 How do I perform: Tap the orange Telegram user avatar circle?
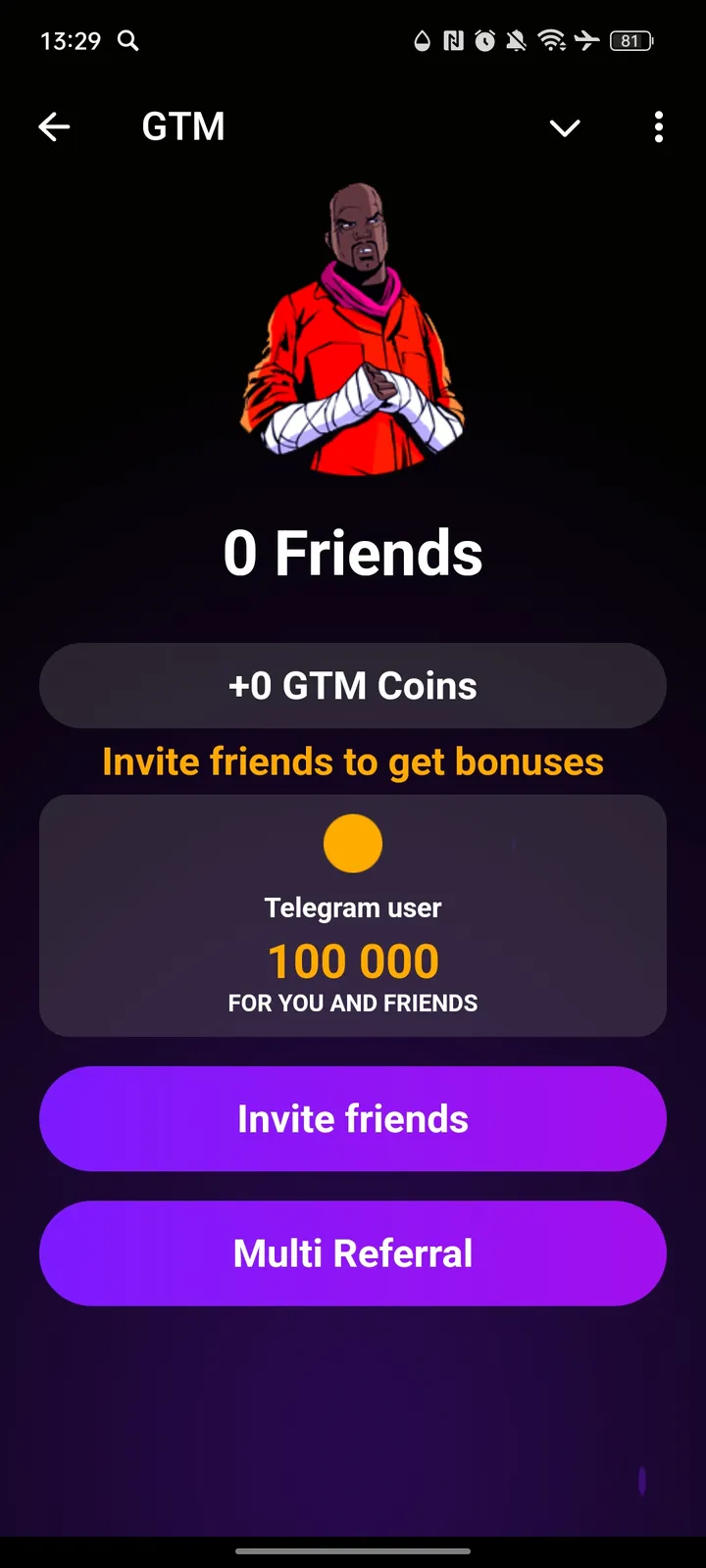(353, 842)
